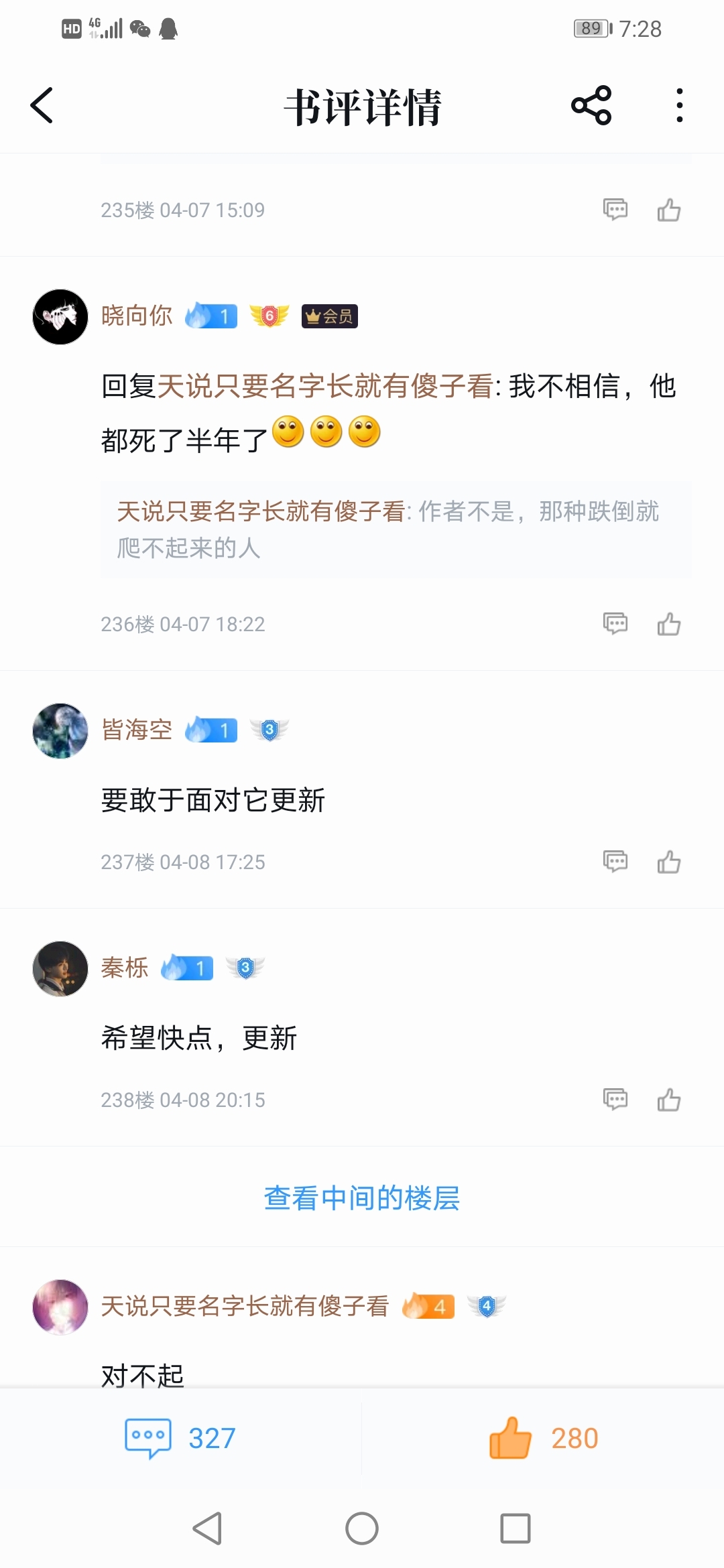The image size is (724, 1568).
Task: Like 秦栎's 238楼 comment
Action: (x=669, y=1100)
